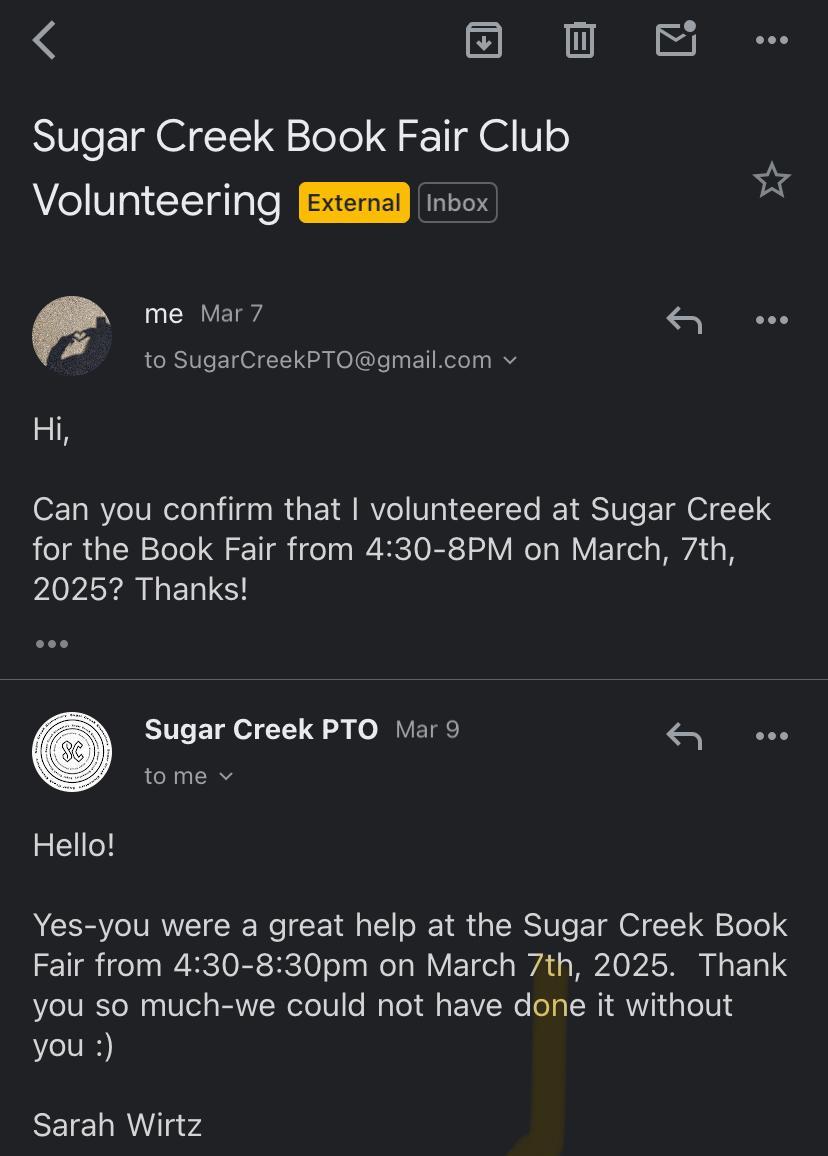
Task: Reply to my Mar 7 message
Action: click(684, 320)
